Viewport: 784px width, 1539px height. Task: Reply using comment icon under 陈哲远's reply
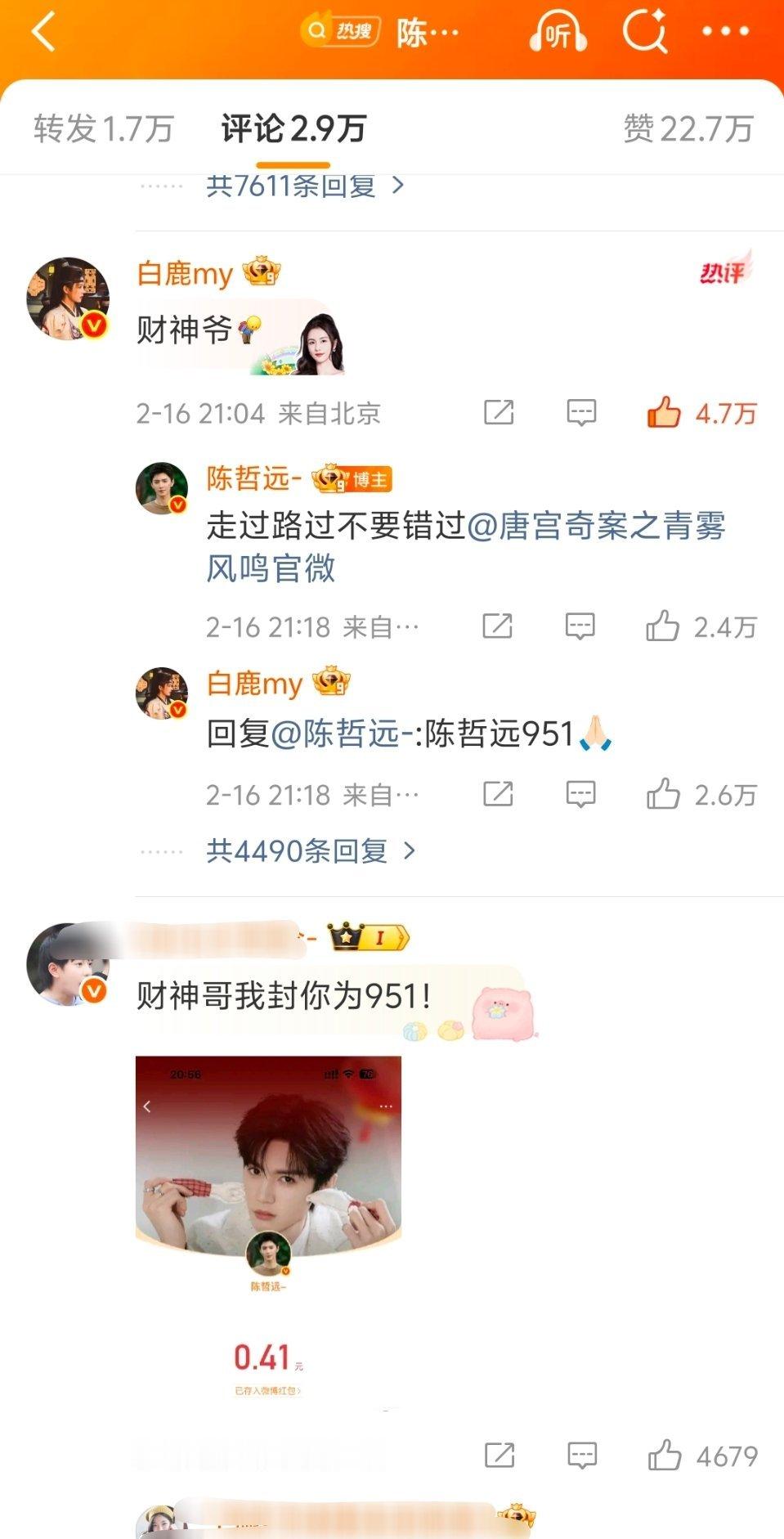click(582, 626)
